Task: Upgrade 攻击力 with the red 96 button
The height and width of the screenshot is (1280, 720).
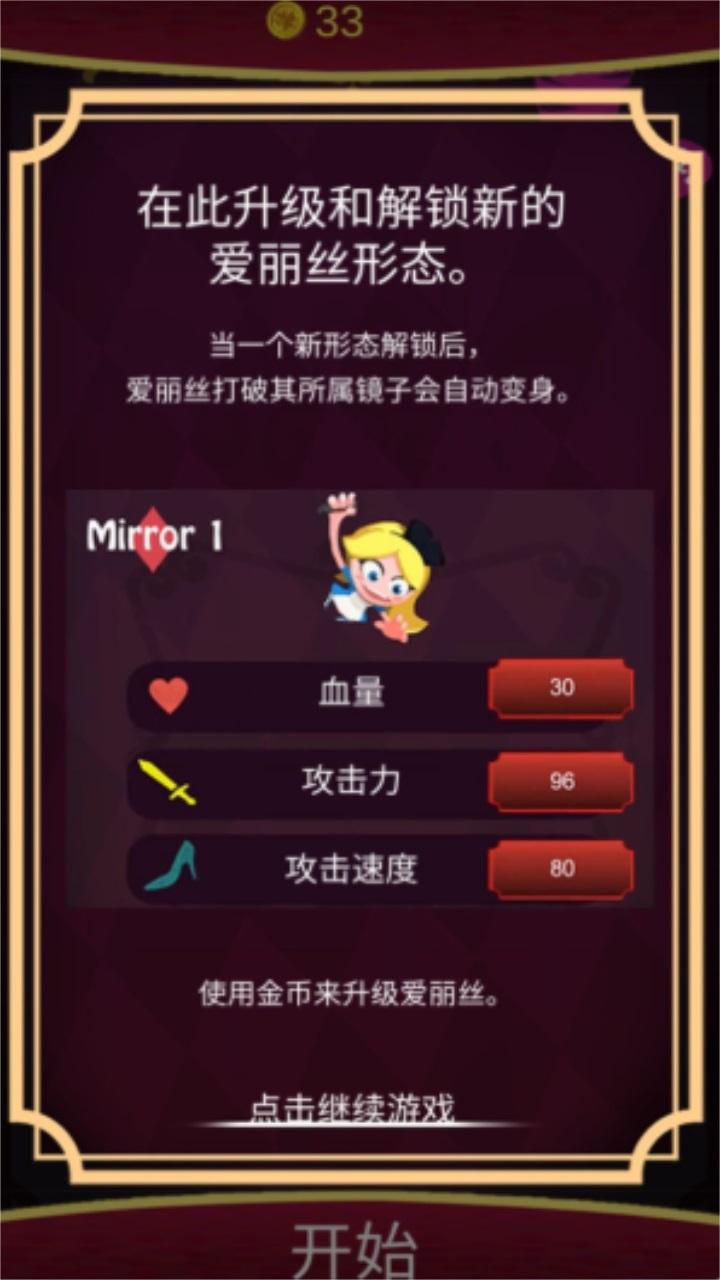Action: pos(561,781)
